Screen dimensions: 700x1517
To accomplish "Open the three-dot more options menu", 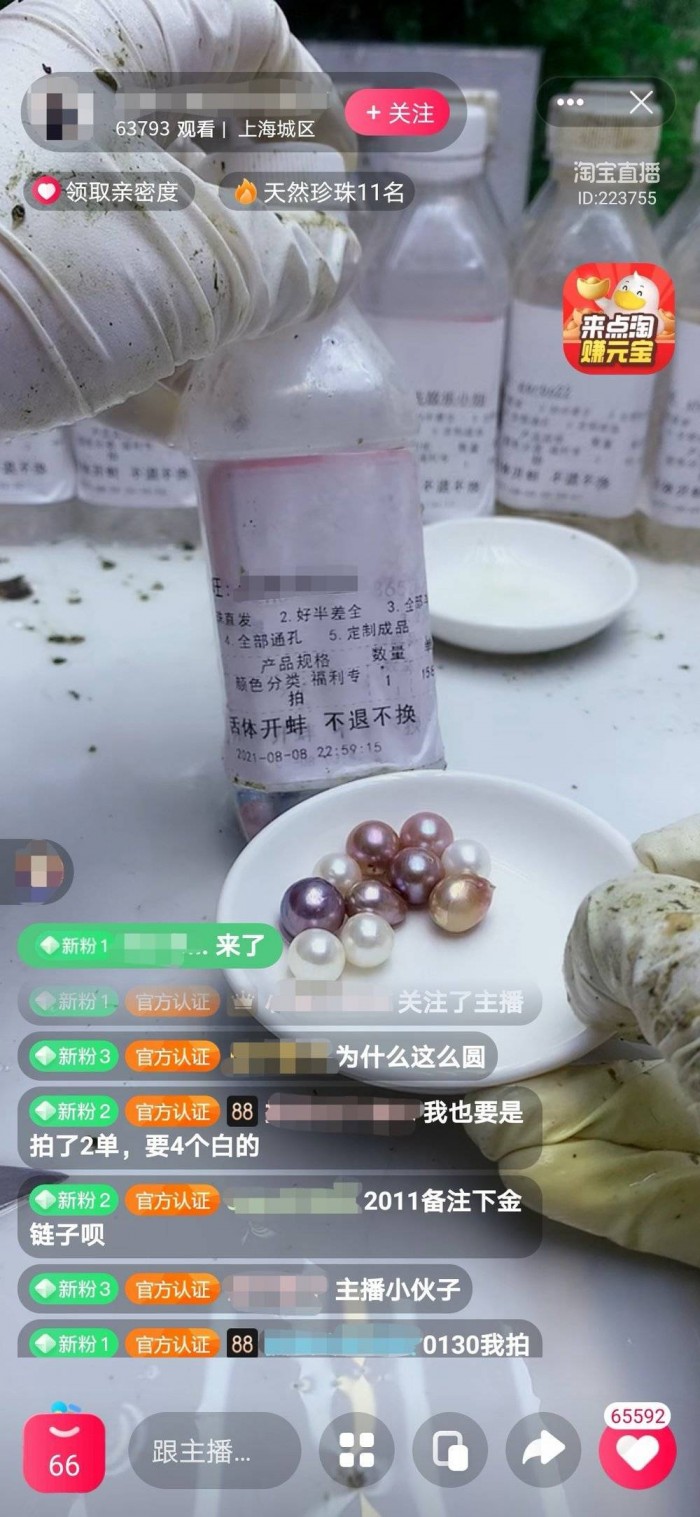I will tap(570, 102).
